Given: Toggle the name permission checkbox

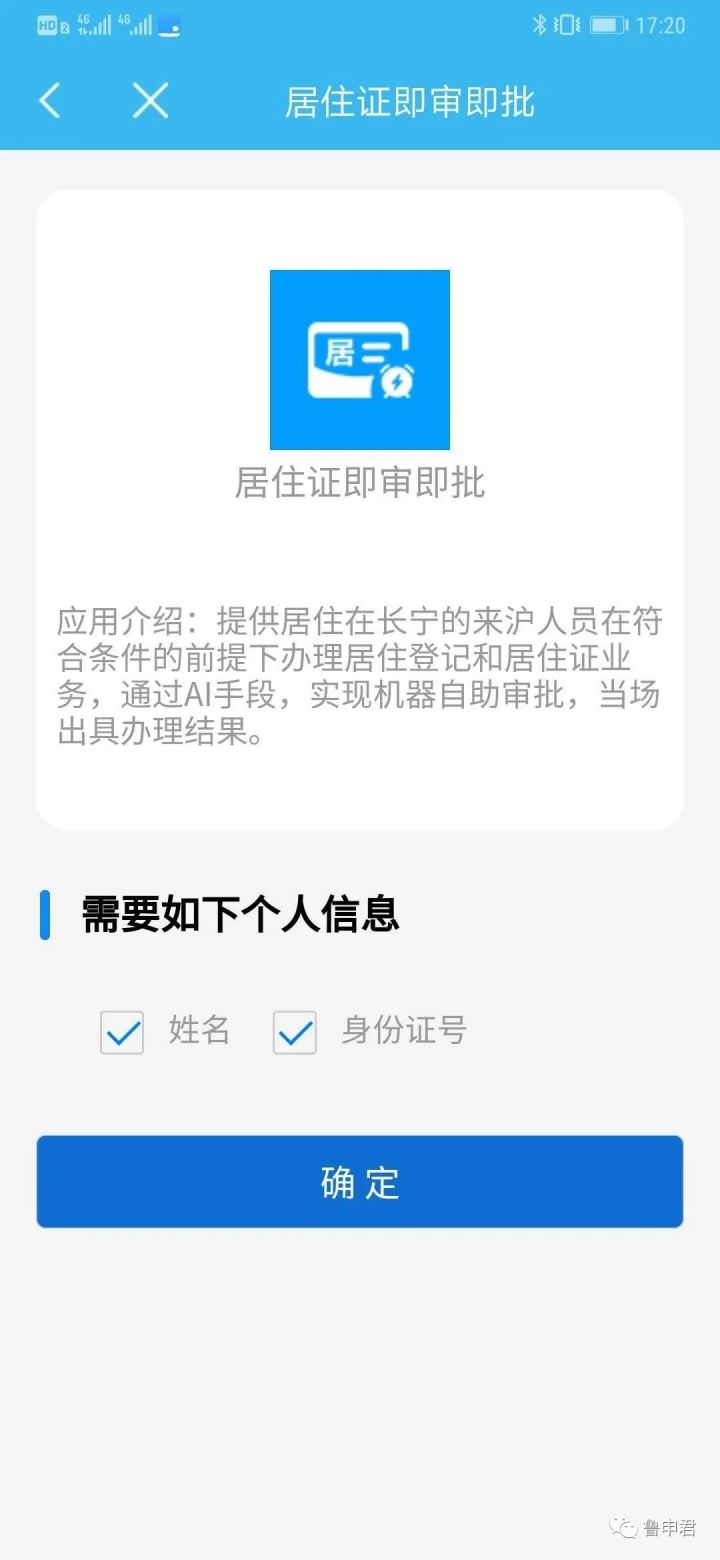Looking at the screenshot, I should pyautogui.click(x=121, y=1031).
